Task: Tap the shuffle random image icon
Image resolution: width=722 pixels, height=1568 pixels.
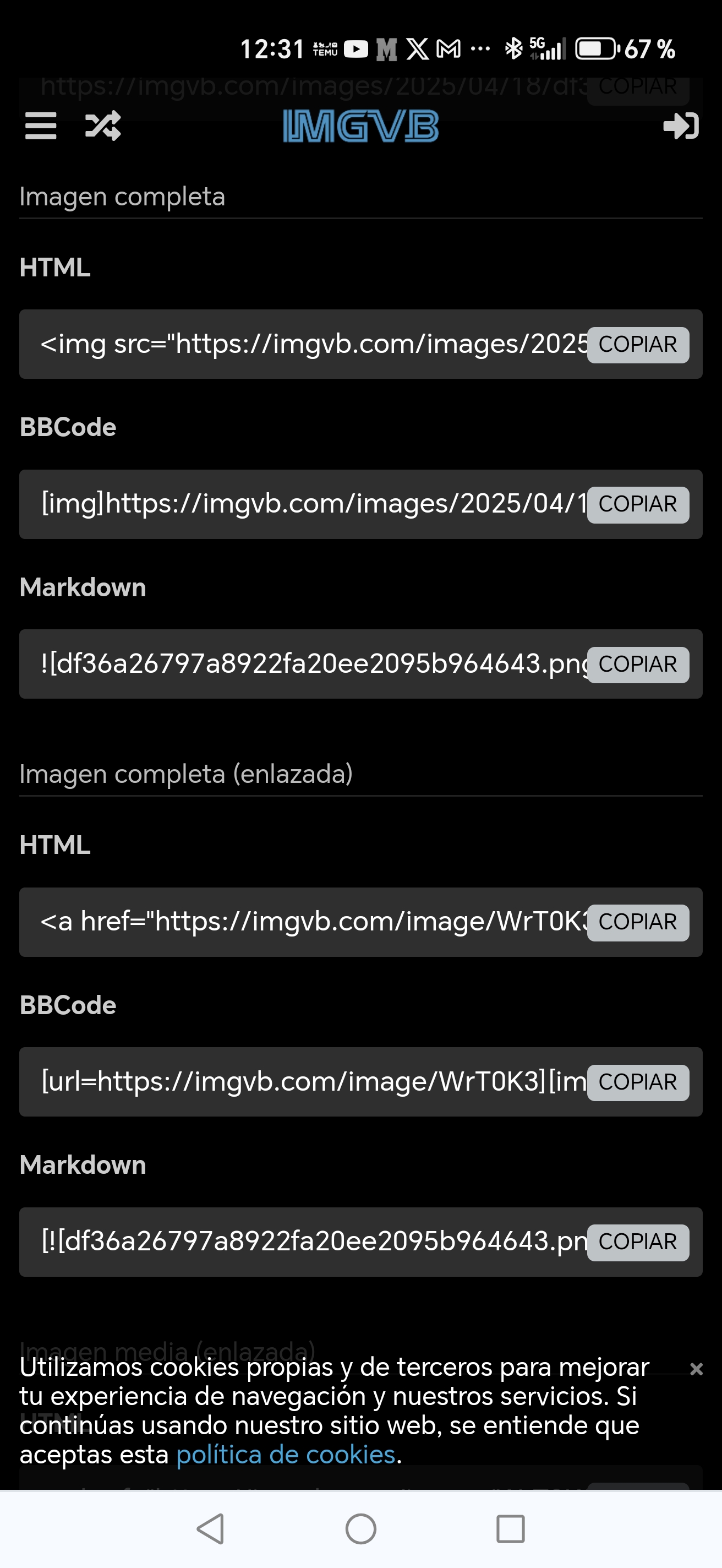Action: [103, 126]
